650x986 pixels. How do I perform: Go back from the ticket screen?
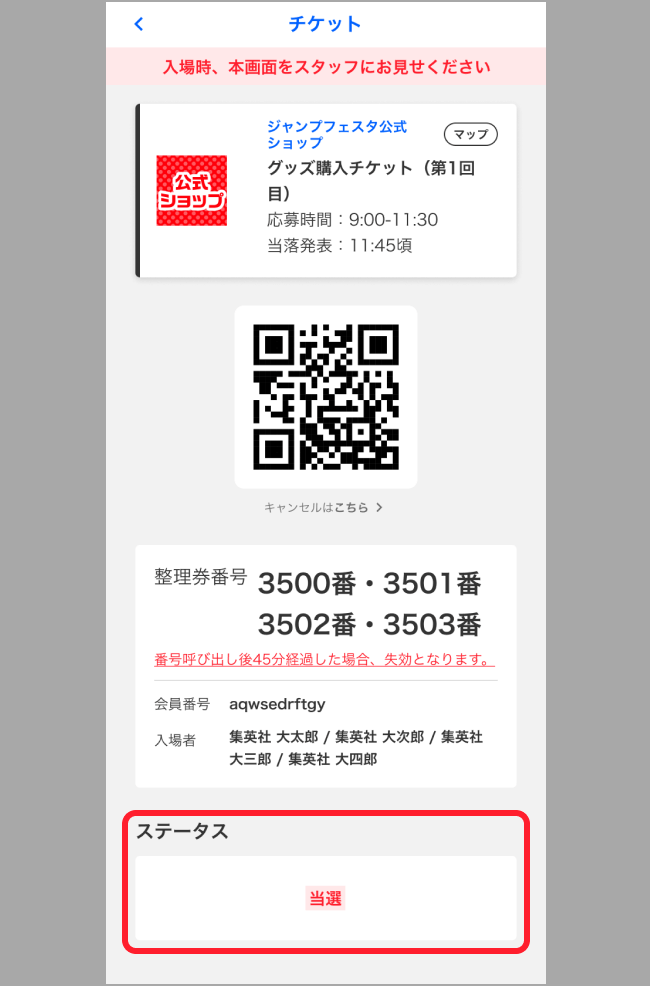(x=139, y=24)
